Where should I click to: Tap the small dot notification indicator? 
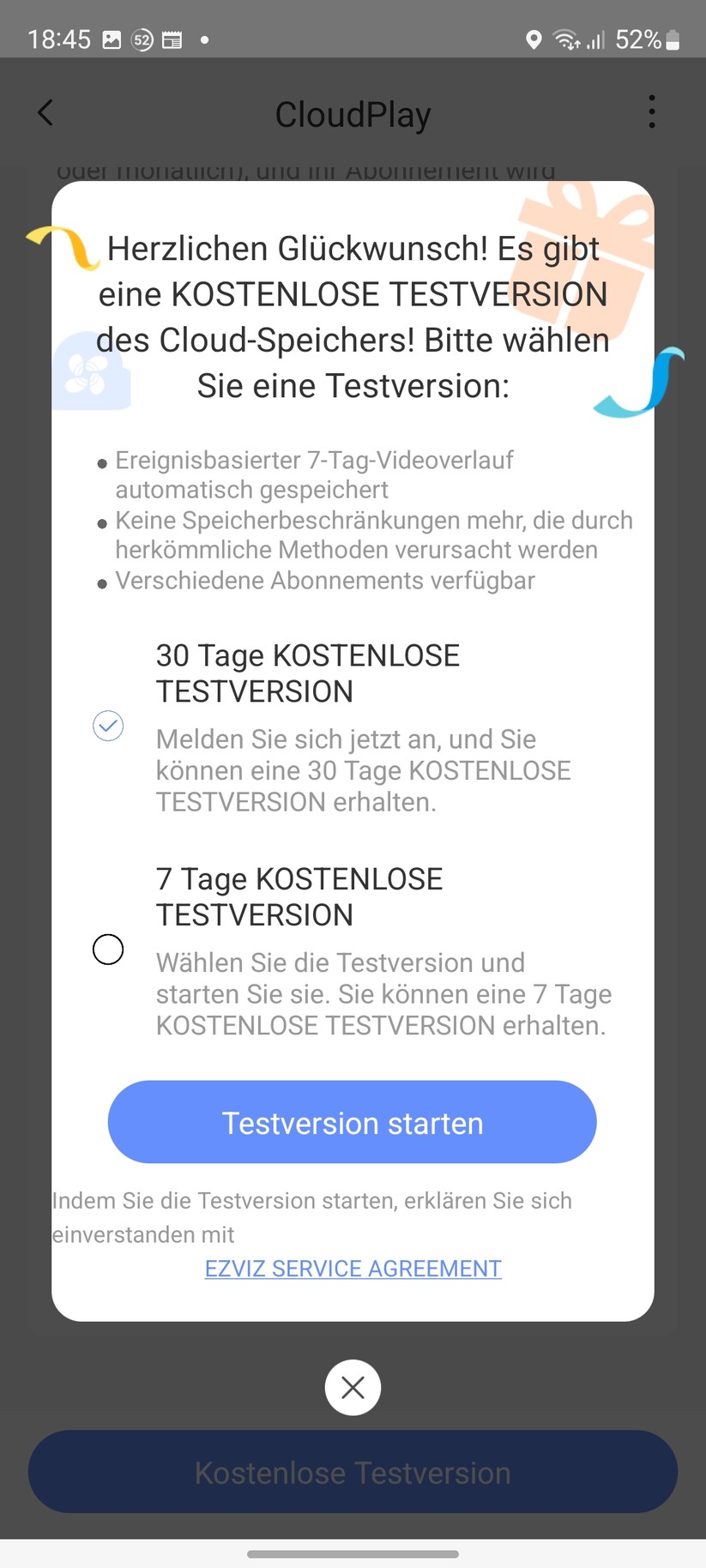point(204,39)
